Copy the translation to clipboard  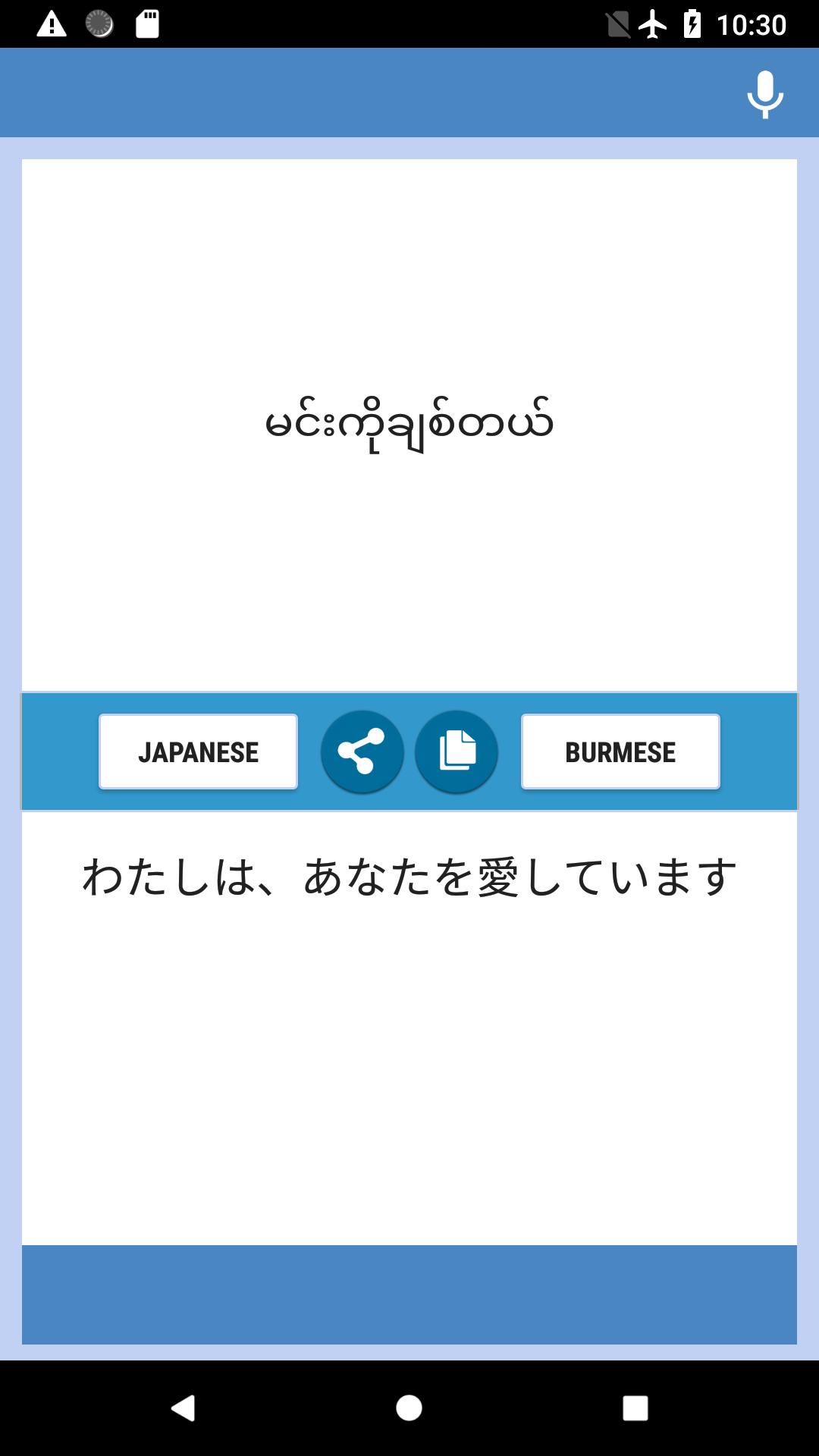point(457,752)
